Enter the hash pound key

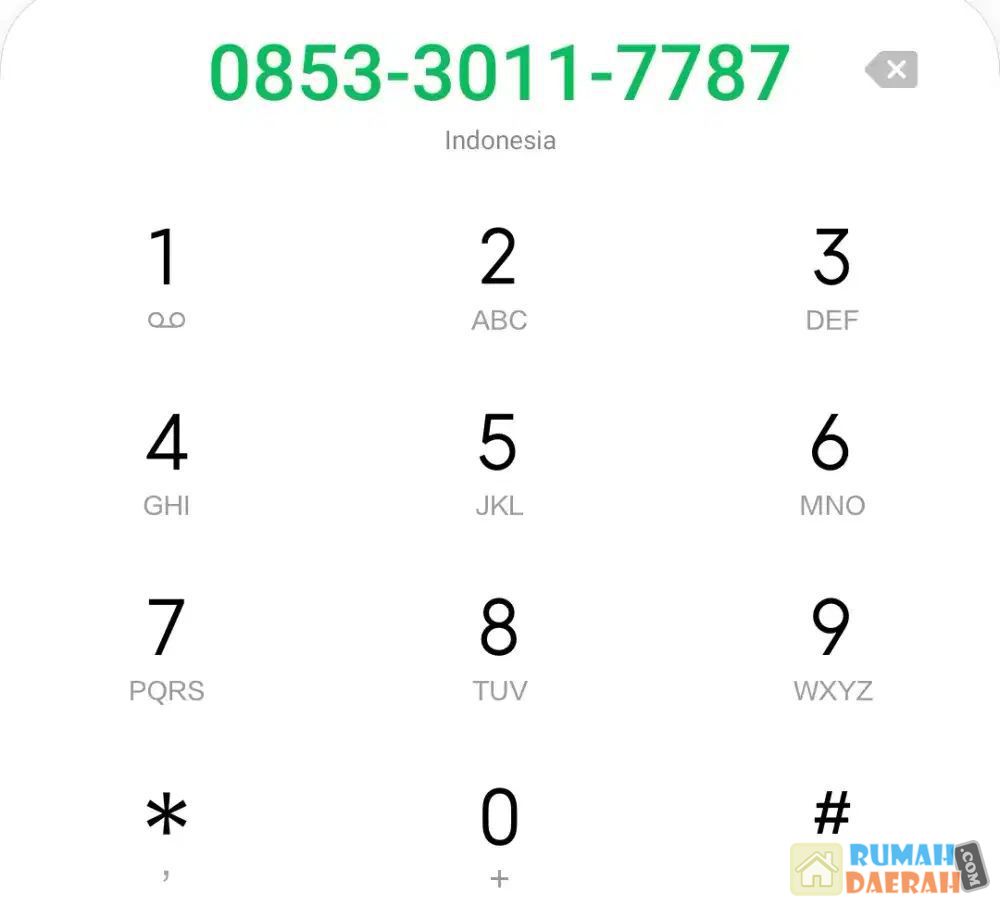[x=832, y=815]
